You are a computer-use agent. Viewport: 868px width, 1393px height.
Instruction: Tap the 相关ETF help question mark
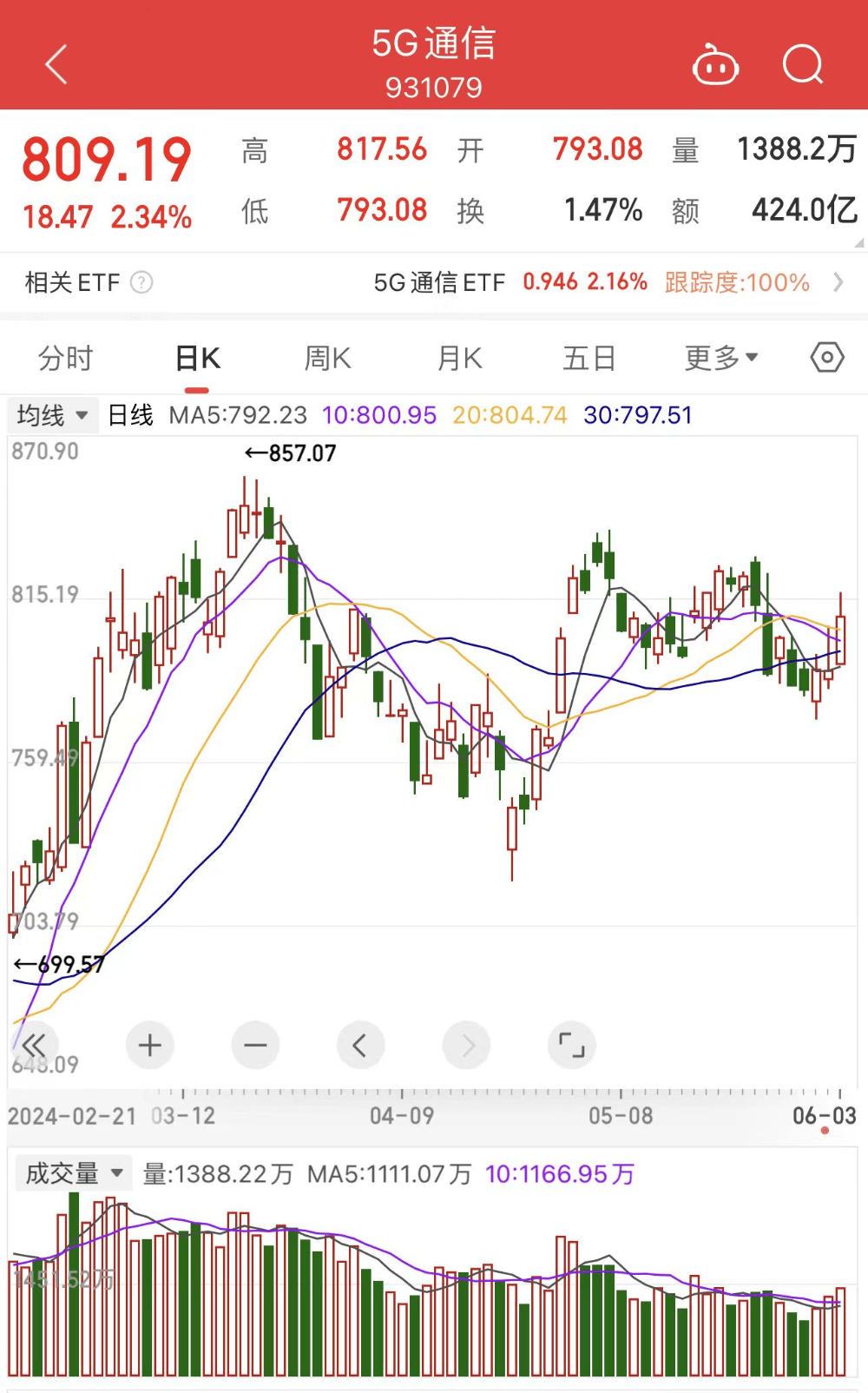(141, 282)
